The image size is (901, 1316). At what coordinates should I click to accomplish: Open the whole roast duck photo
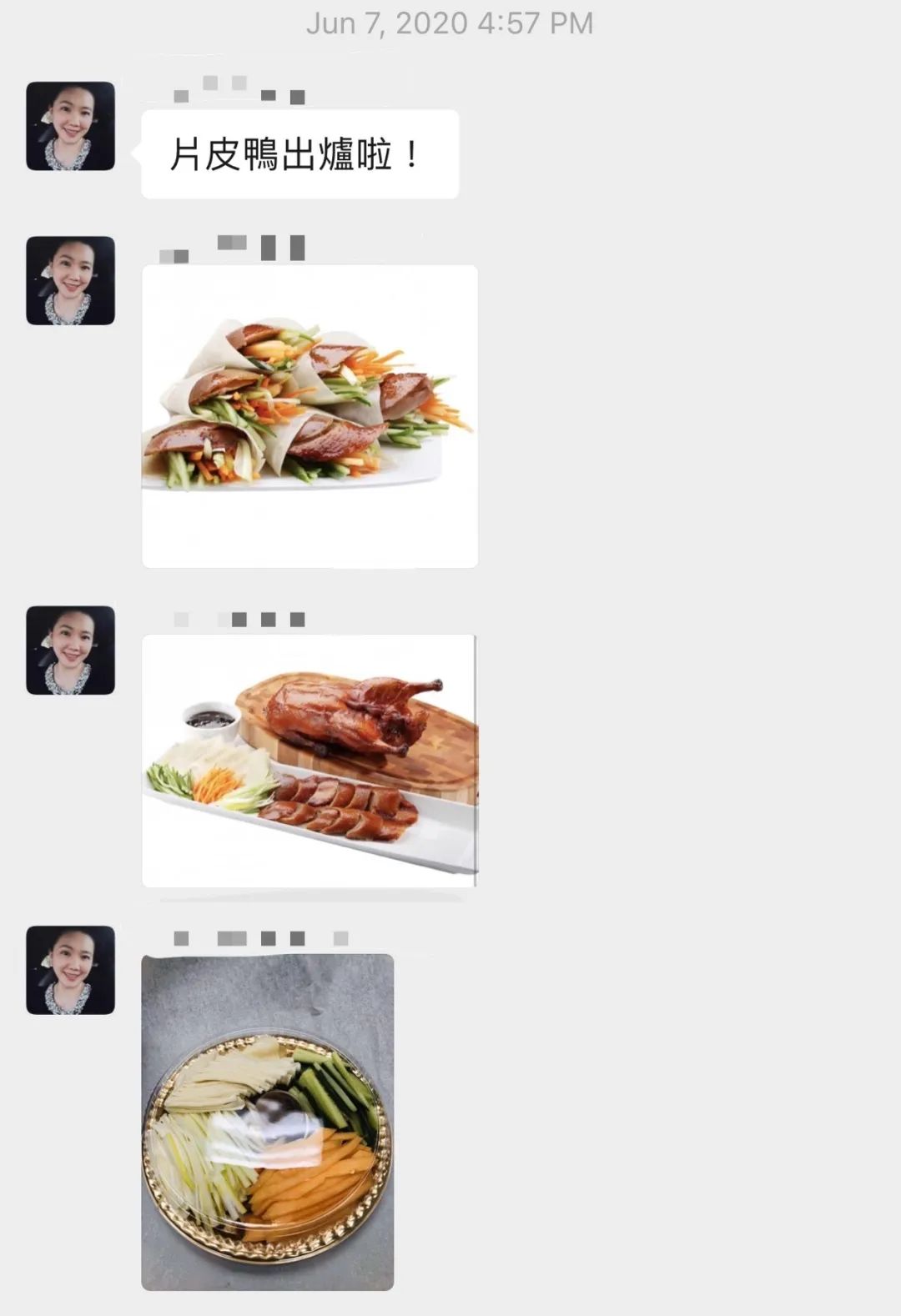[x=310, y=760]
